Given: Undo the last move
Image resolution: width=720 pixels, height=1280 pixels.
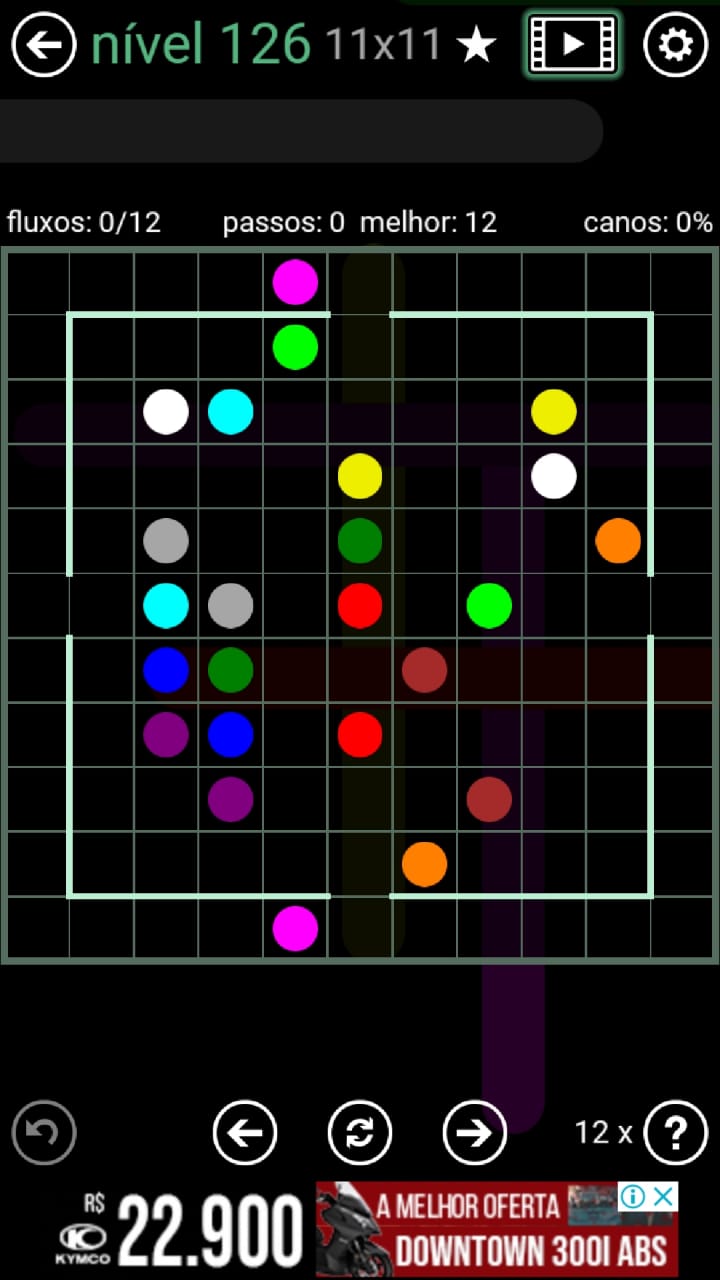Looking at the screenshot, I should [44, 1133].
